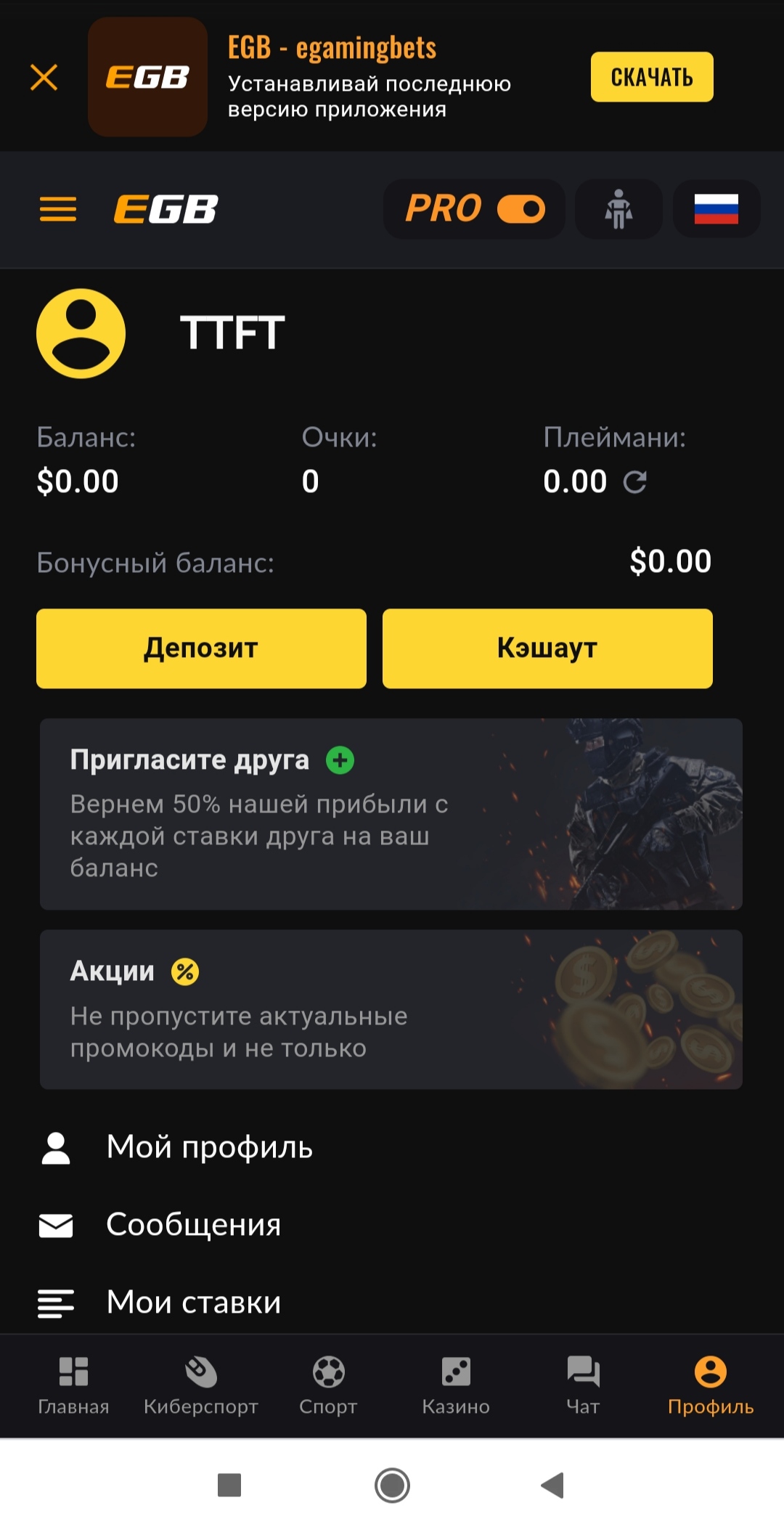The width and height of the screenshot is (784, 1532).
Task: Open the hamburger drawer menu
Action: pos(58,209)
